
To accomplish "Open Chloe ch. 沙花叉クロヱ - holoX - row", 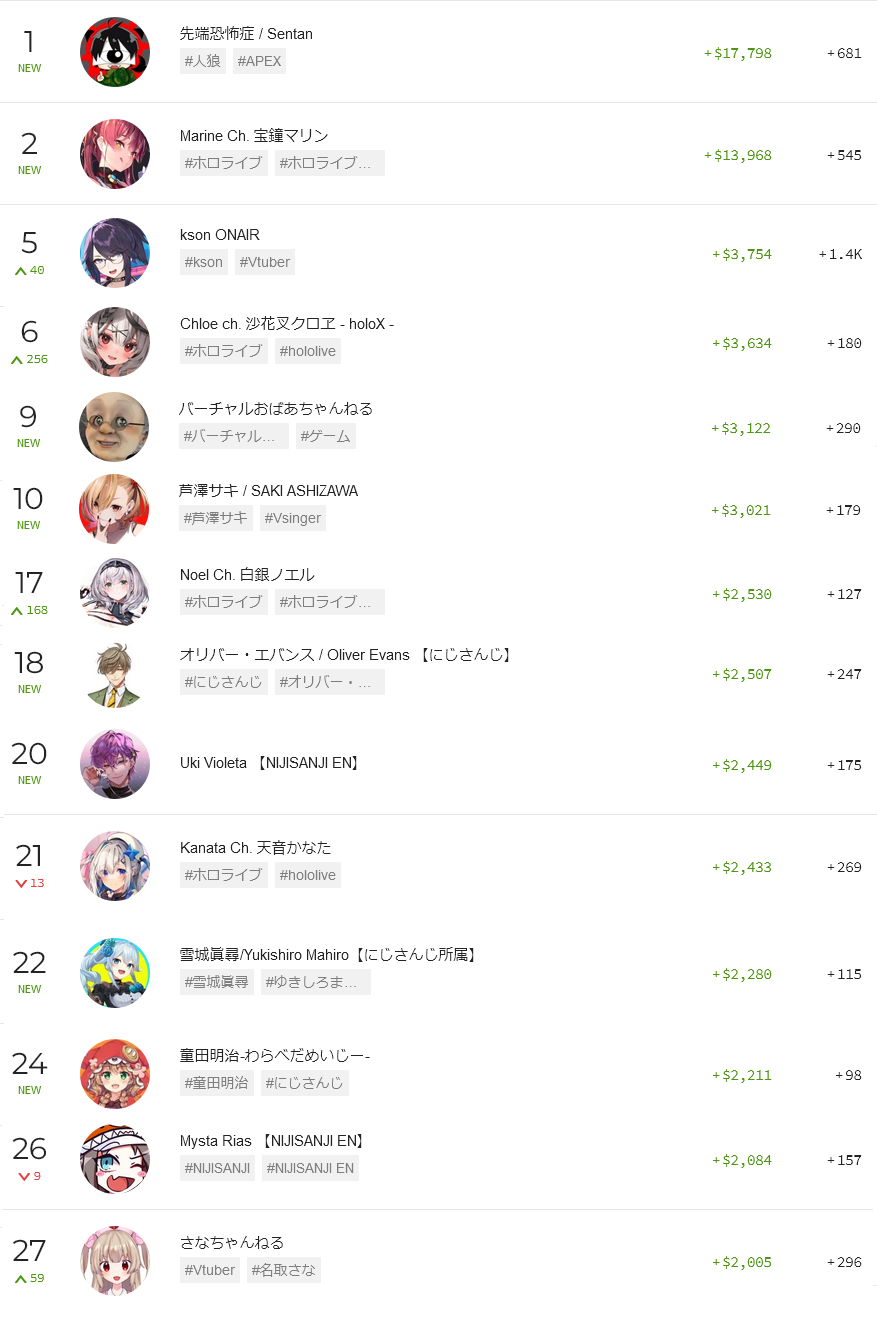I will coord(286,324).
